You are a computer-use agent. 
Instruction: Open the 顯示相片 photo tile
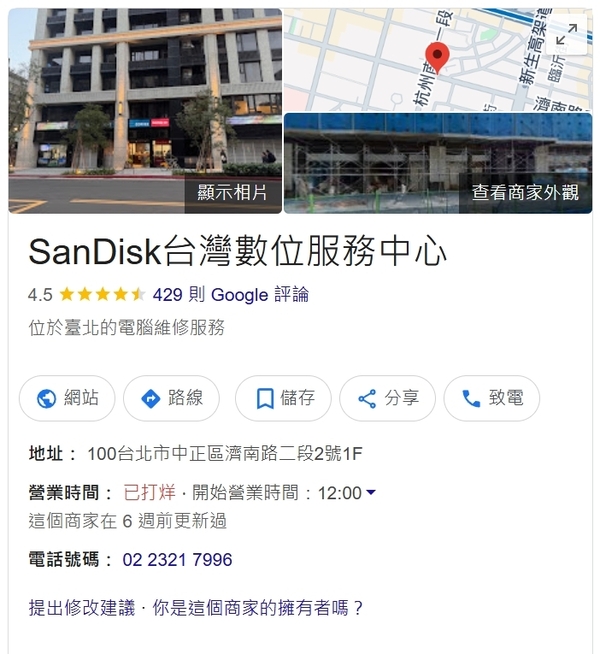(145, 110)
